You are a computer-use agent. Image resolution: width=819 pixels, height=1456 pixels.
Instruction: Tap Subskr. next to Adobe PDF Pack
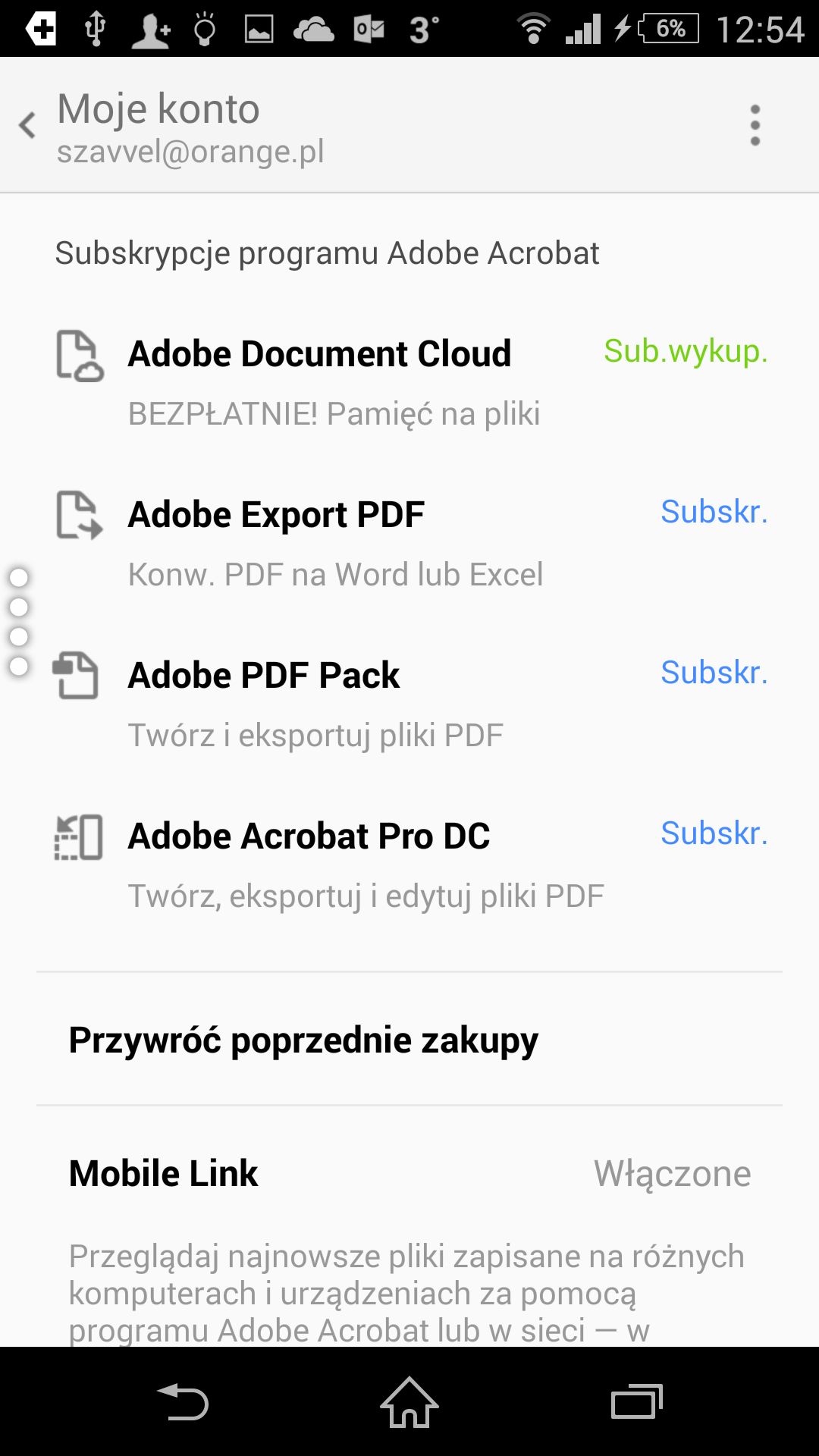[x=714, y=673]
